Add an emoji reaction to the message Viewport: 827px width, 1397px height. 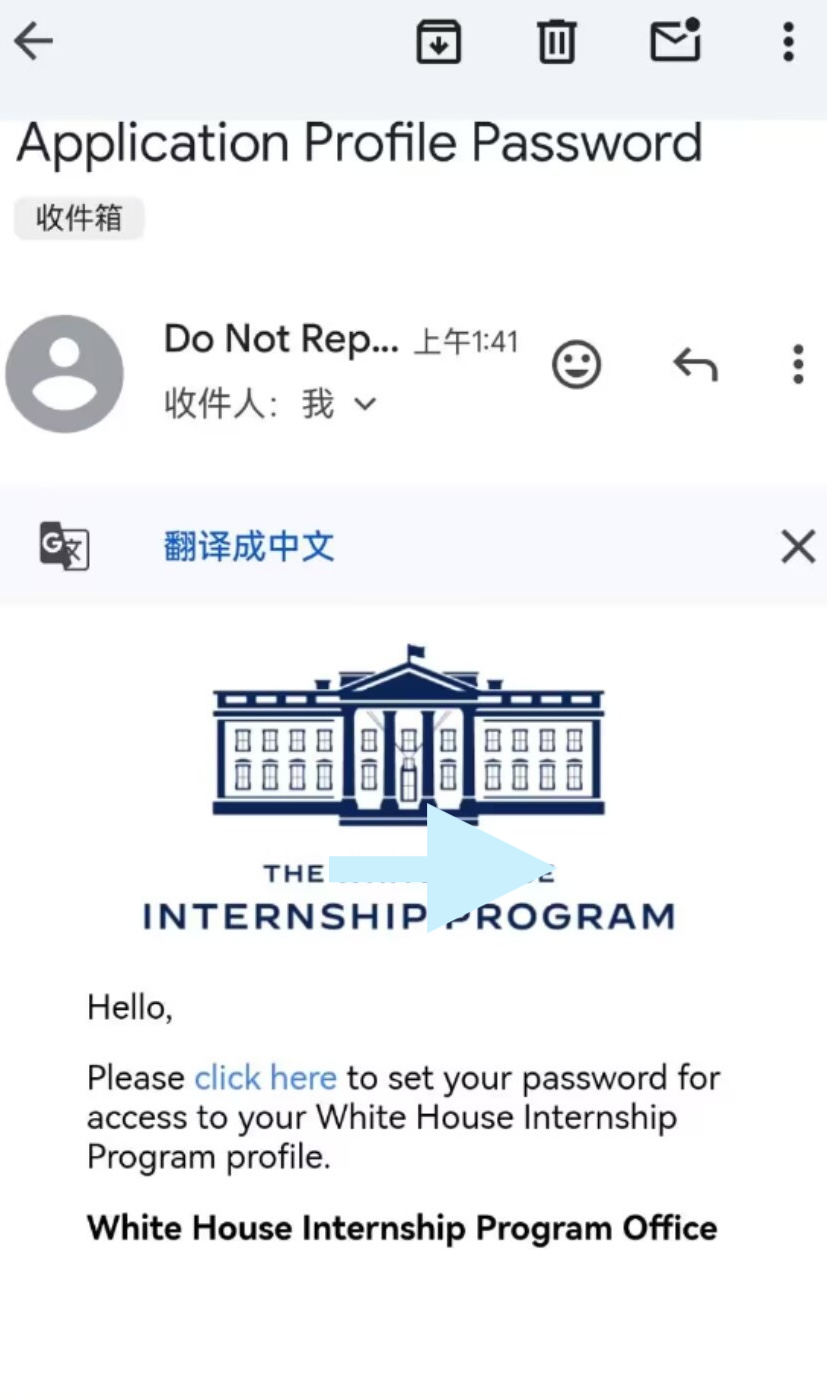577,365
